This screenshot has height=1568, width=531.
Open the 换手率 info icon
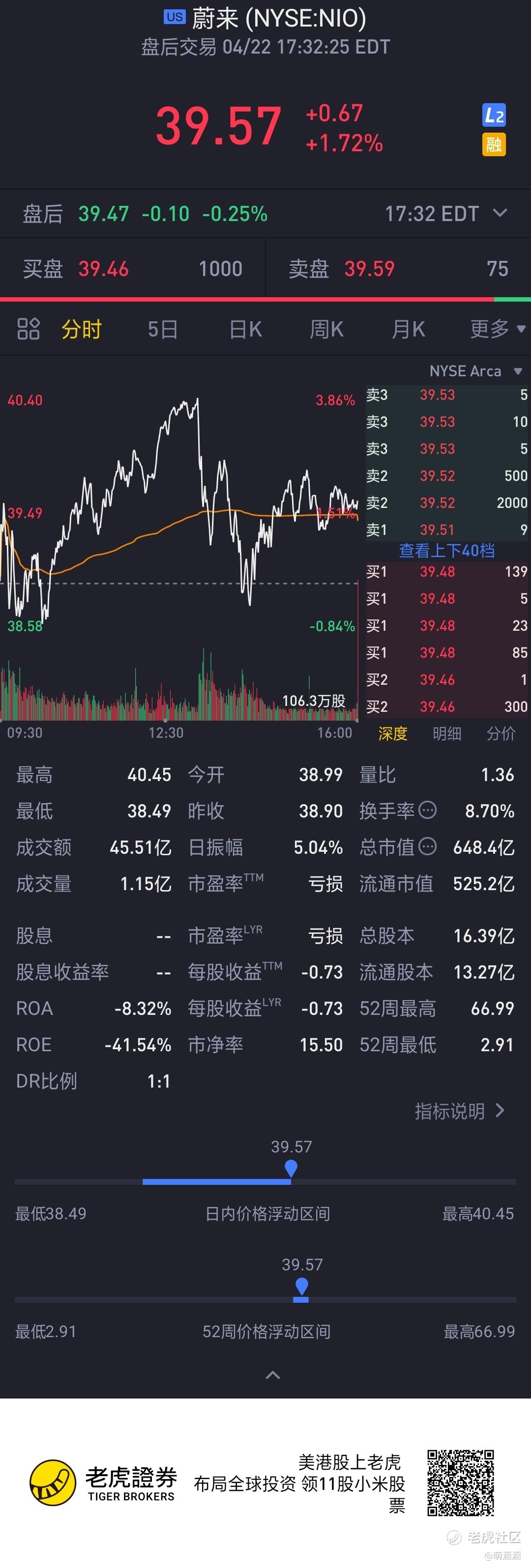428,810
